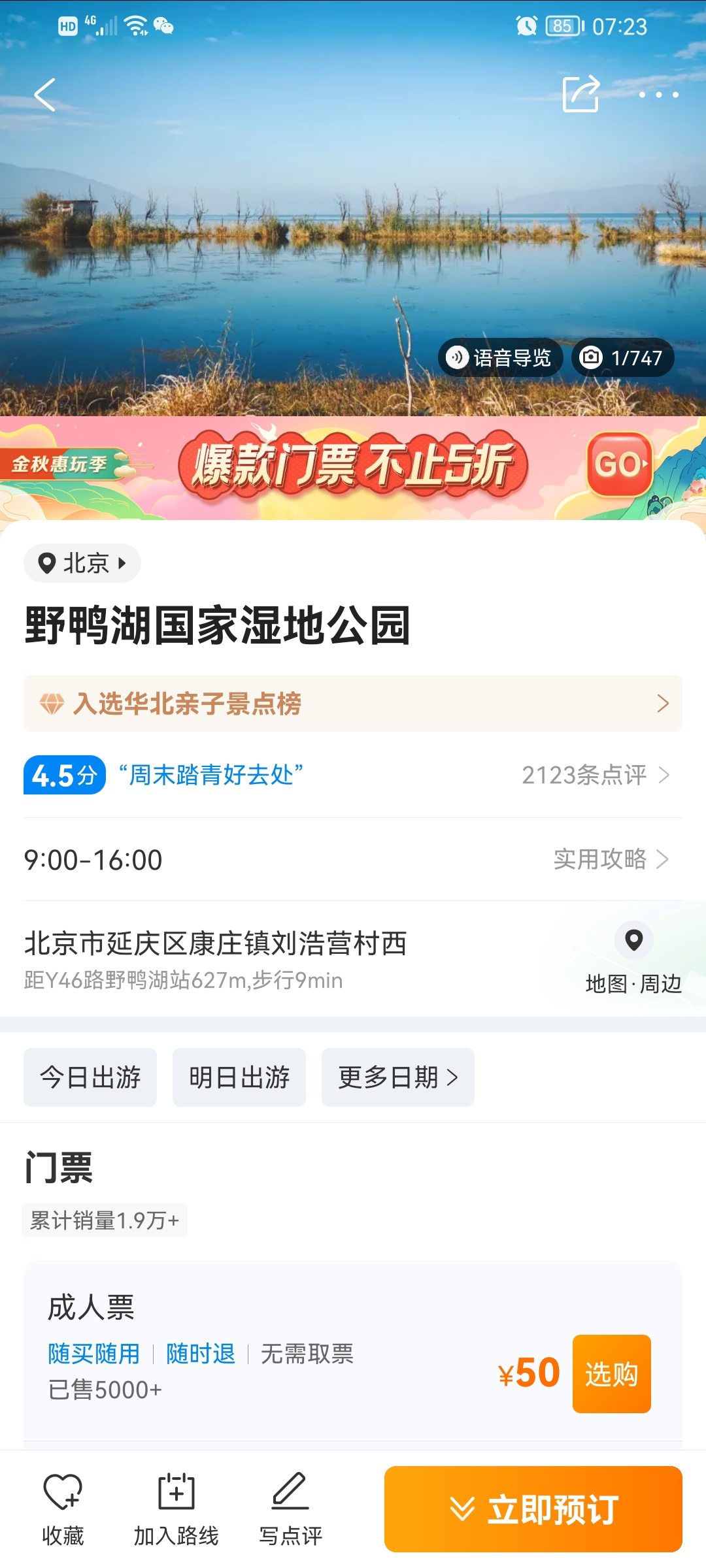
Task: Select 今日出游 date chip
Action: point(90,1077)
